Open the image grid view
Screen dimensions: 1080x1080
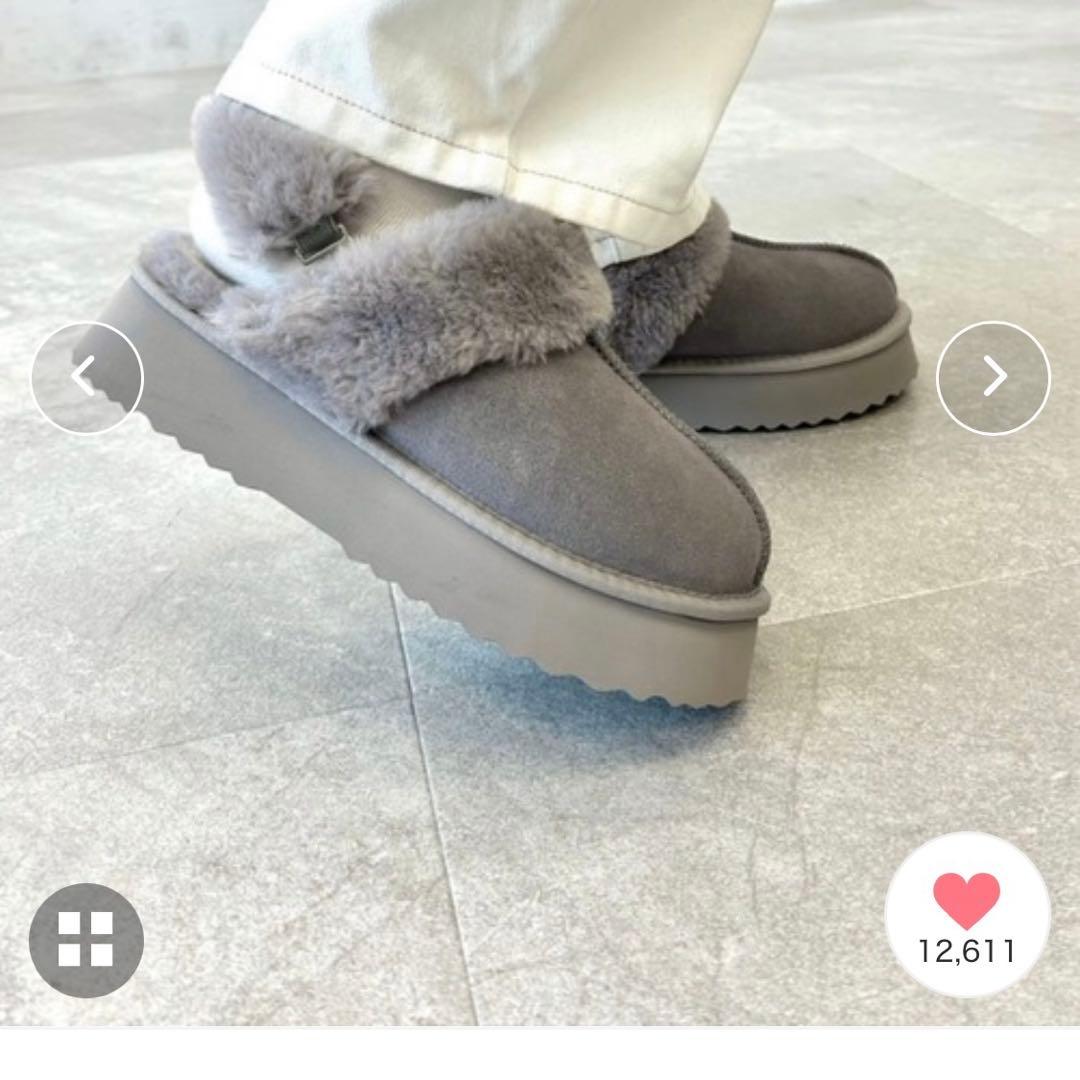pyautogui.click(x=86, y=940)
